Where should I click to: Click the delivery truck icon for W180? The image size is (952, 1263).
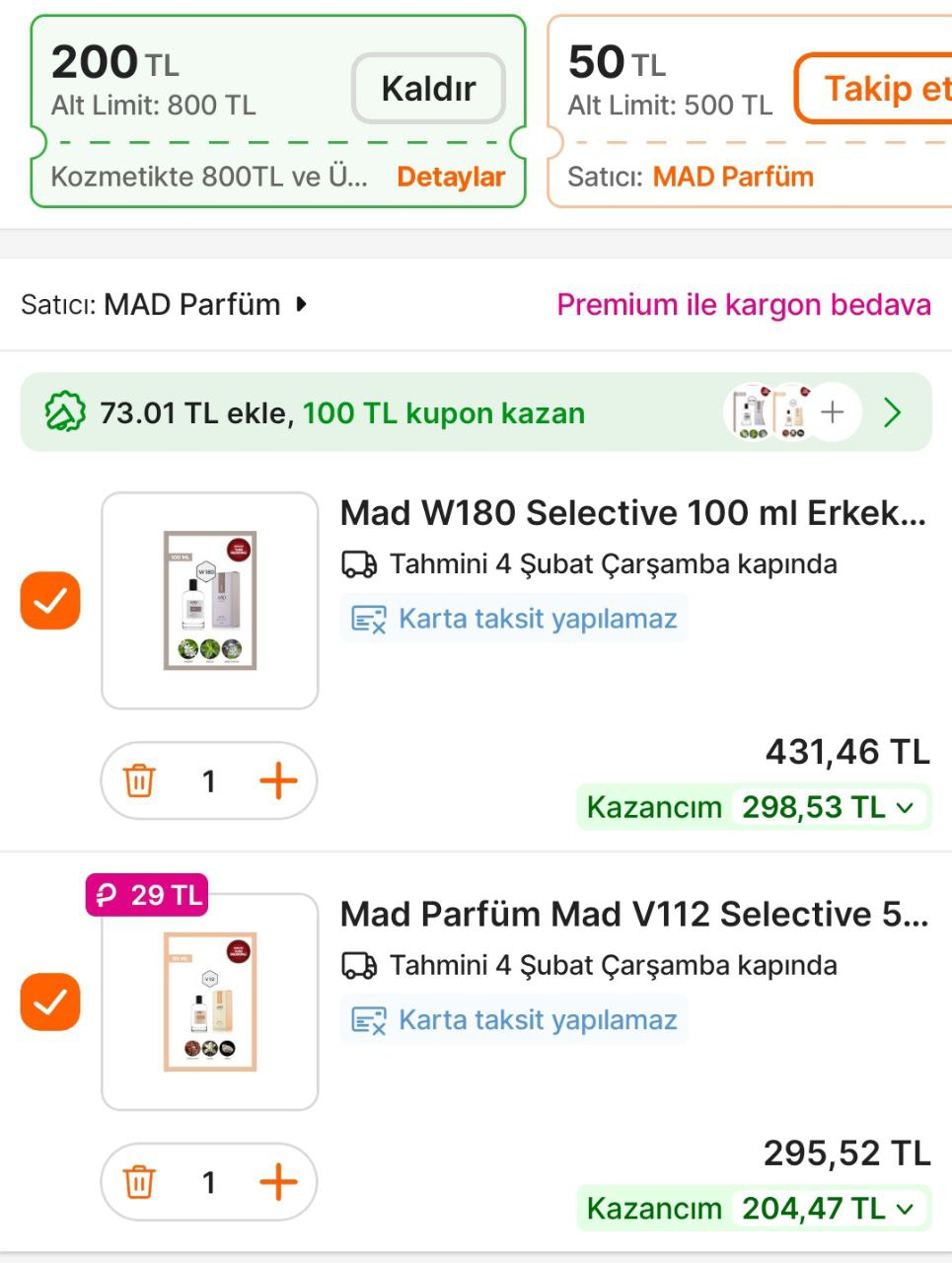(359, 563)
